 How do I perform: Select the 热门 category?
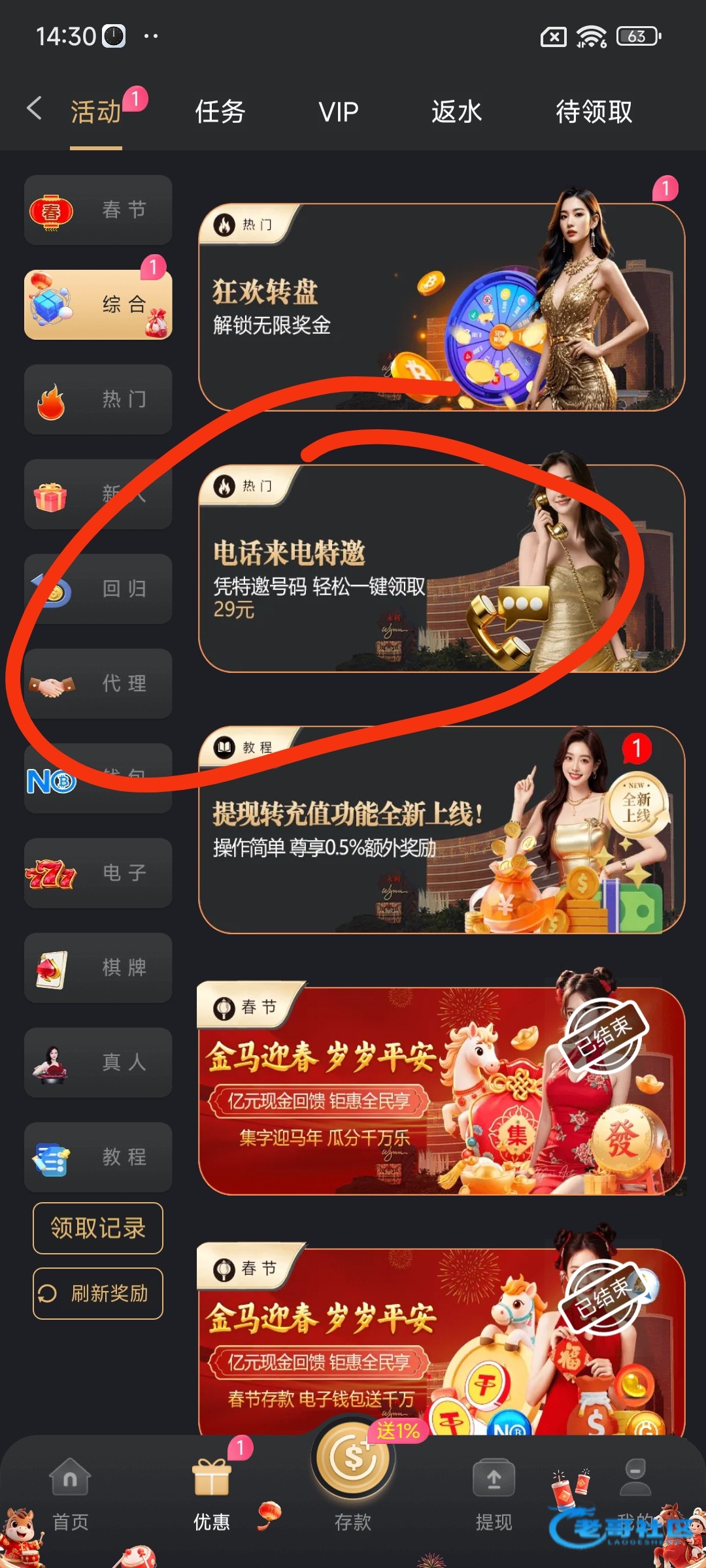tap(98, 399)
